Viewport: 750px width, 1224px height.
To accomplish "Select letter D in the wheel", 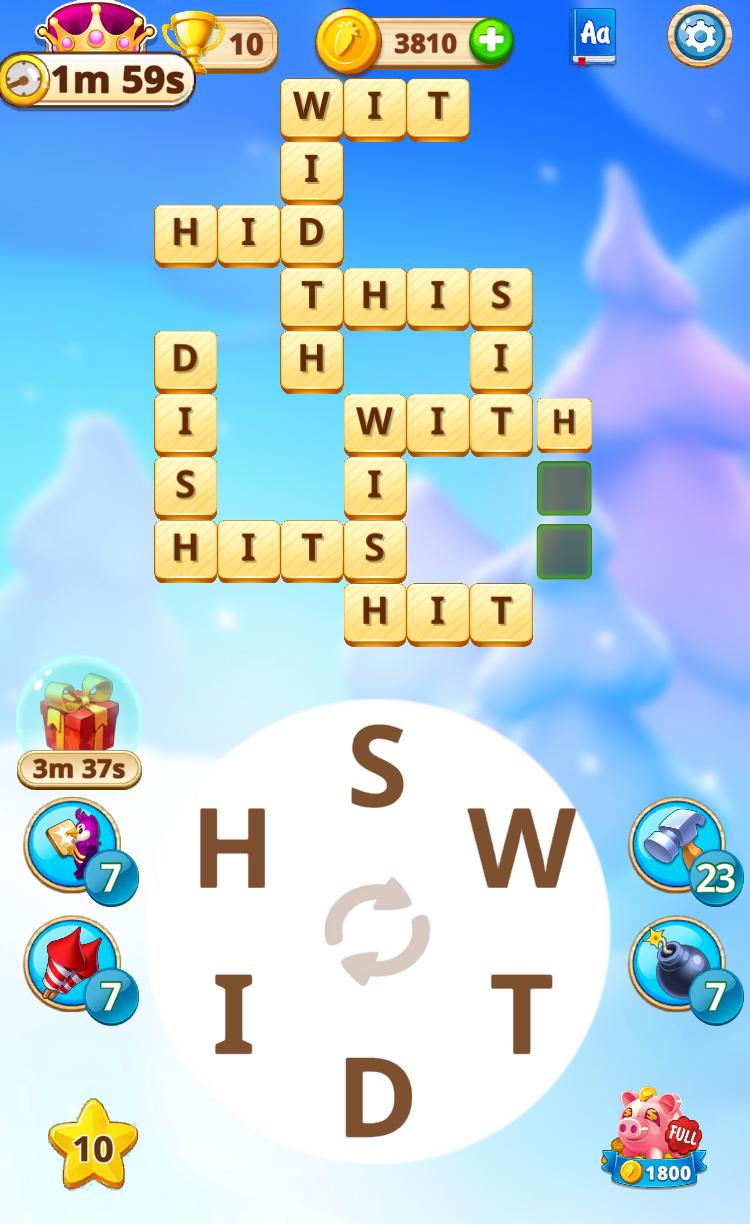I will [377, 1096].
